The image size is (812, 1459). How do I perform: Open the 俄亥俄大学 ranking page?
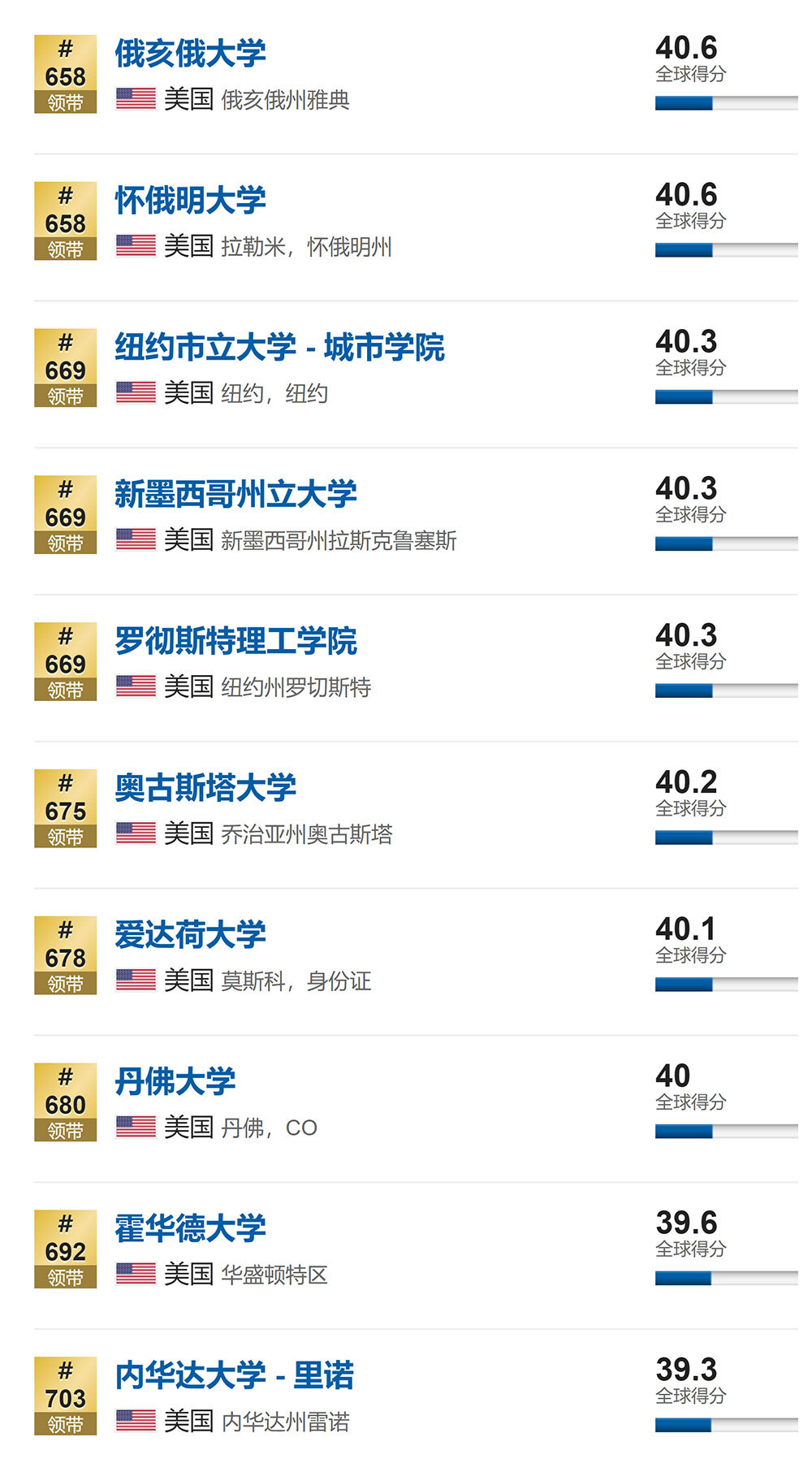click(190, 54)
